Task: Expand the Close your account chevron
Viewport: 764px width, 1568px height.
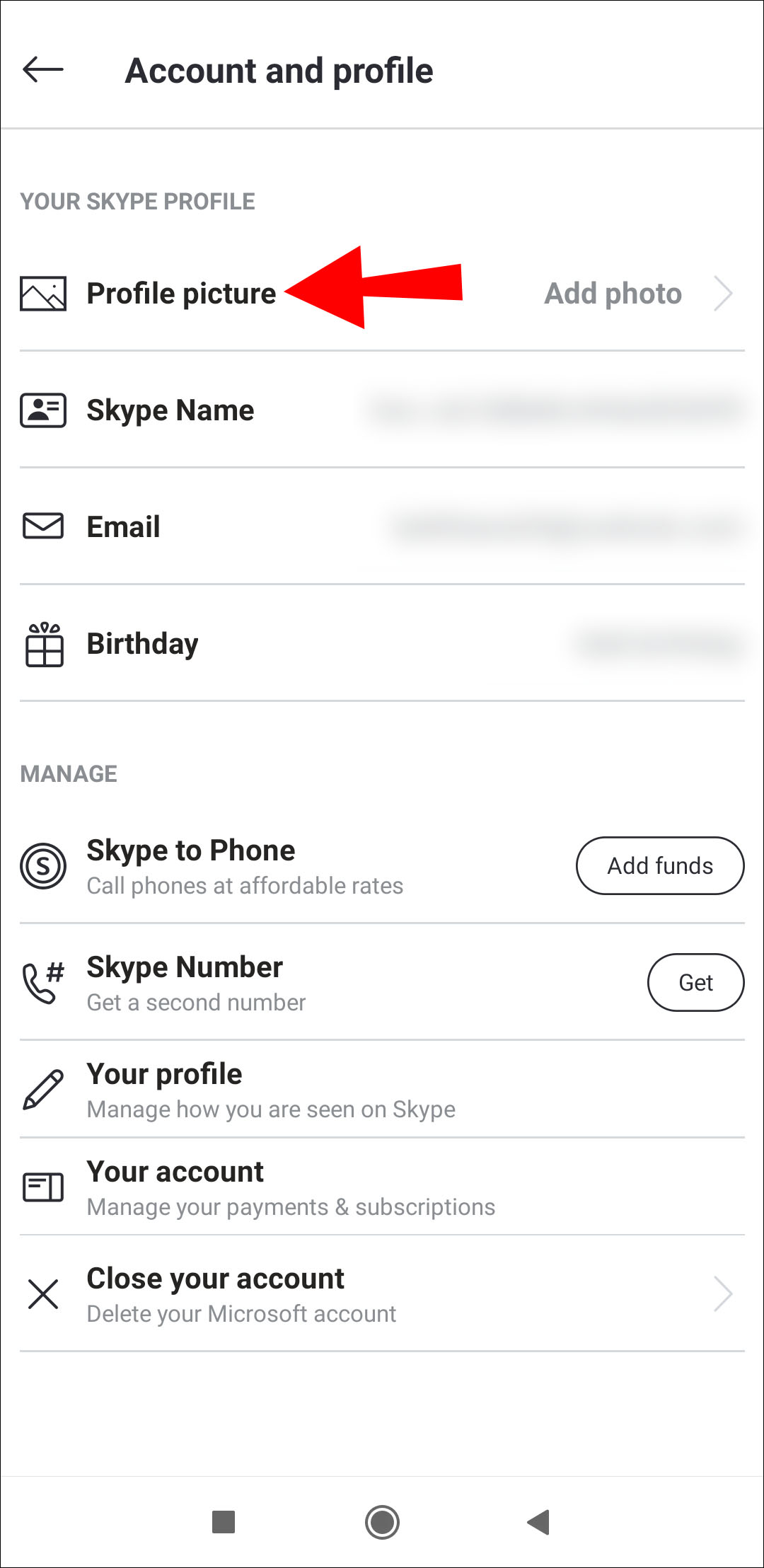Action: point(724,1294)
